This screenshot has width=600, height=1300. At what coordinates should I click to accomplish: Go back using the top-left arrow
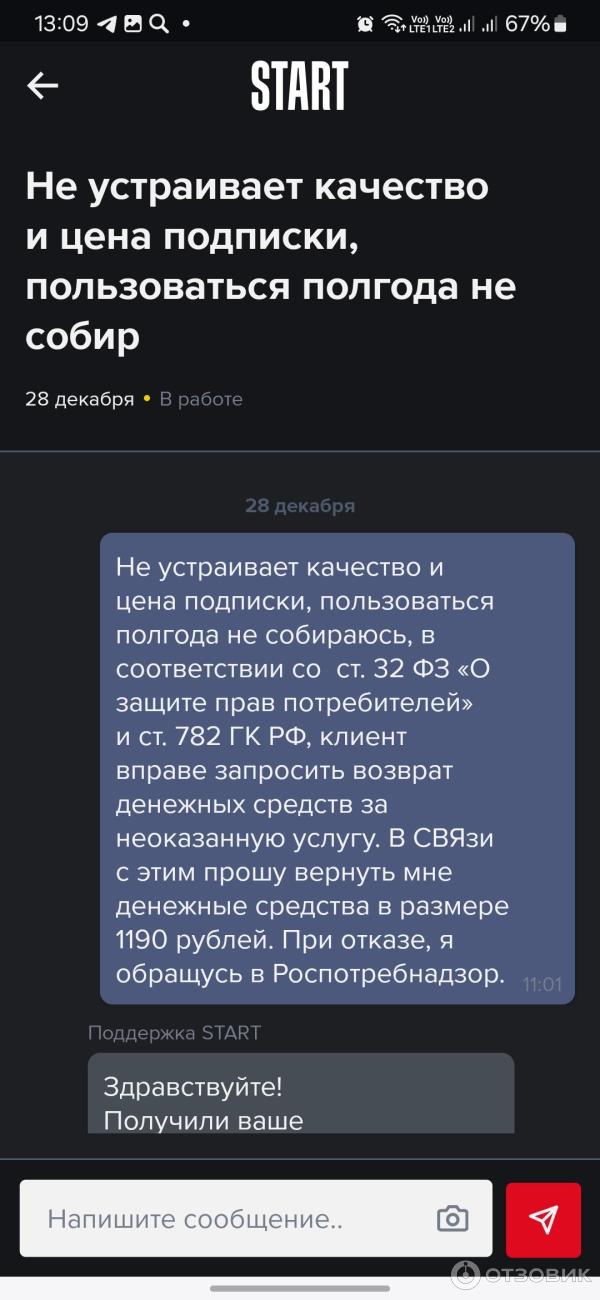tap(42, 86)
